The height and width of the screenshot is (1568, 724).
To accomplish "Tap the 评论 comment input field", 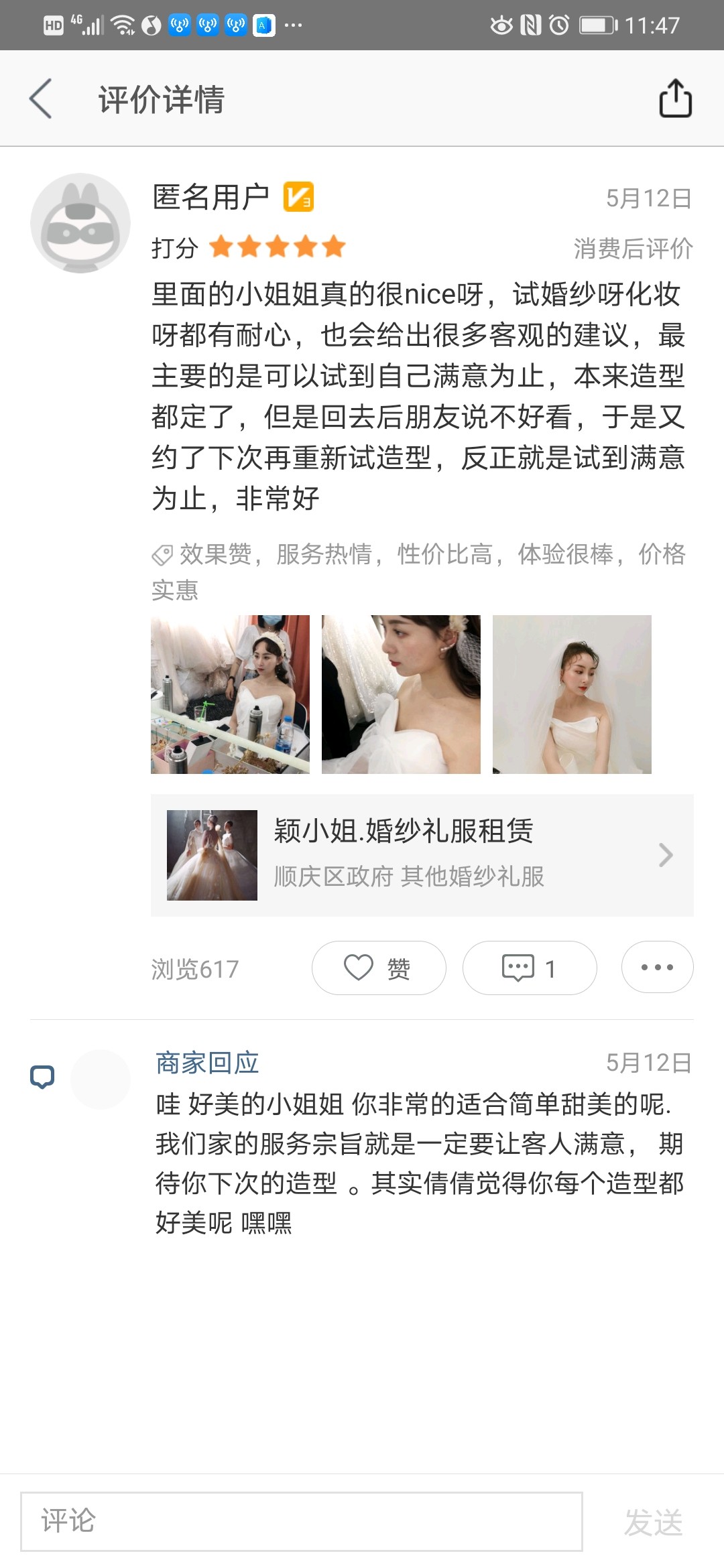I will [301, 1521].
